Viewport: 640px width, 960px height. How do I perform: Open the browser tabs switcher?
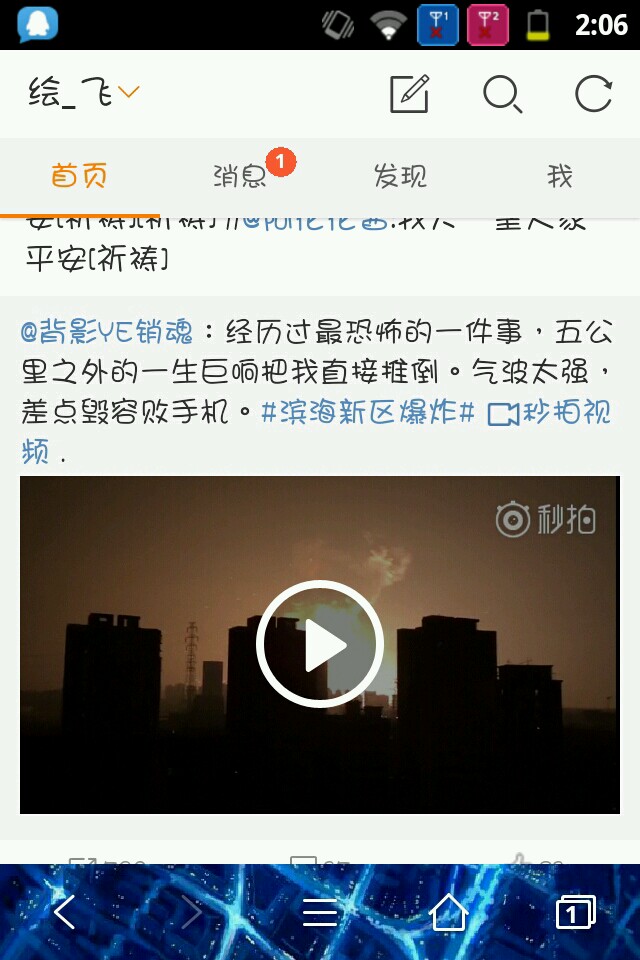pos(575,912)
